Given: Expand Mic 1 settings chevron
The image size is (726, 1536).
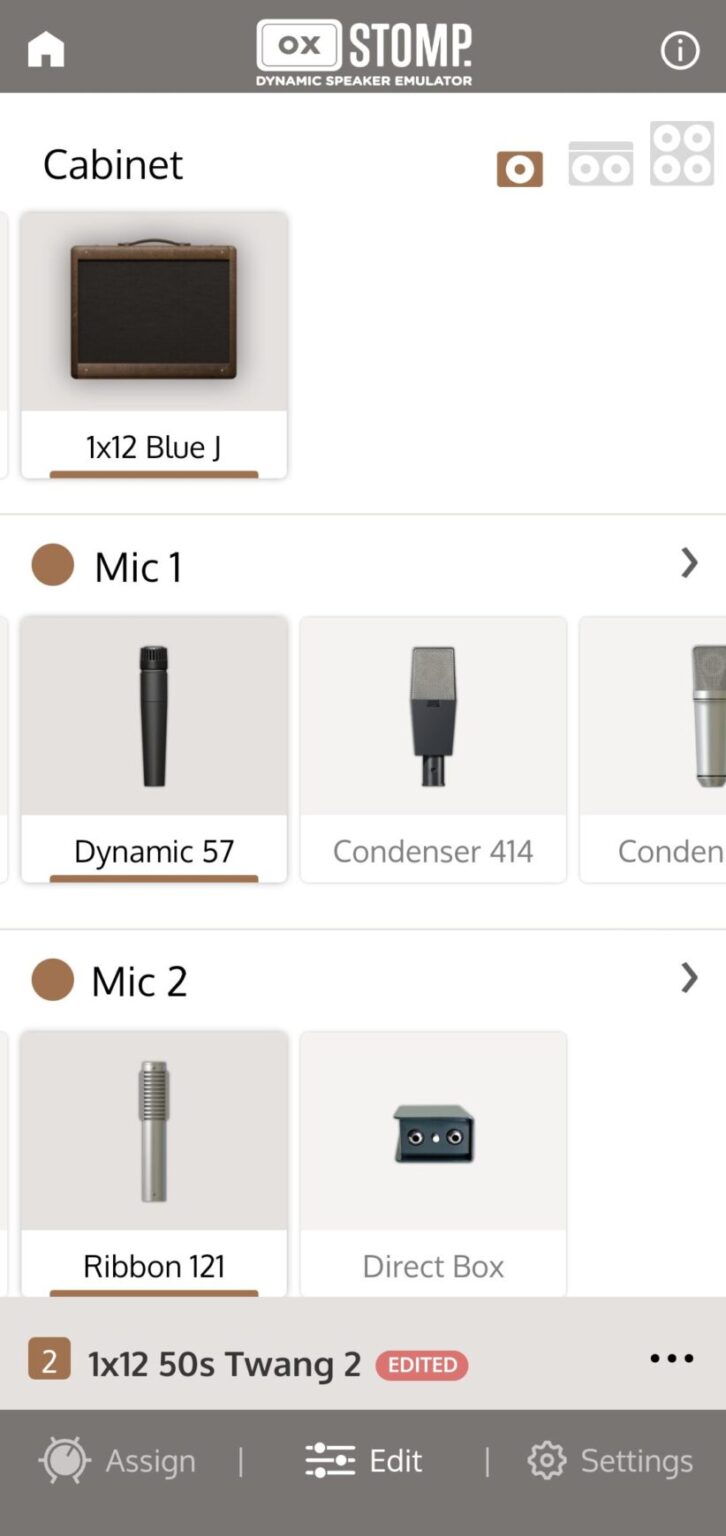Looking at the screenshot, I should (x=689, y=563).
